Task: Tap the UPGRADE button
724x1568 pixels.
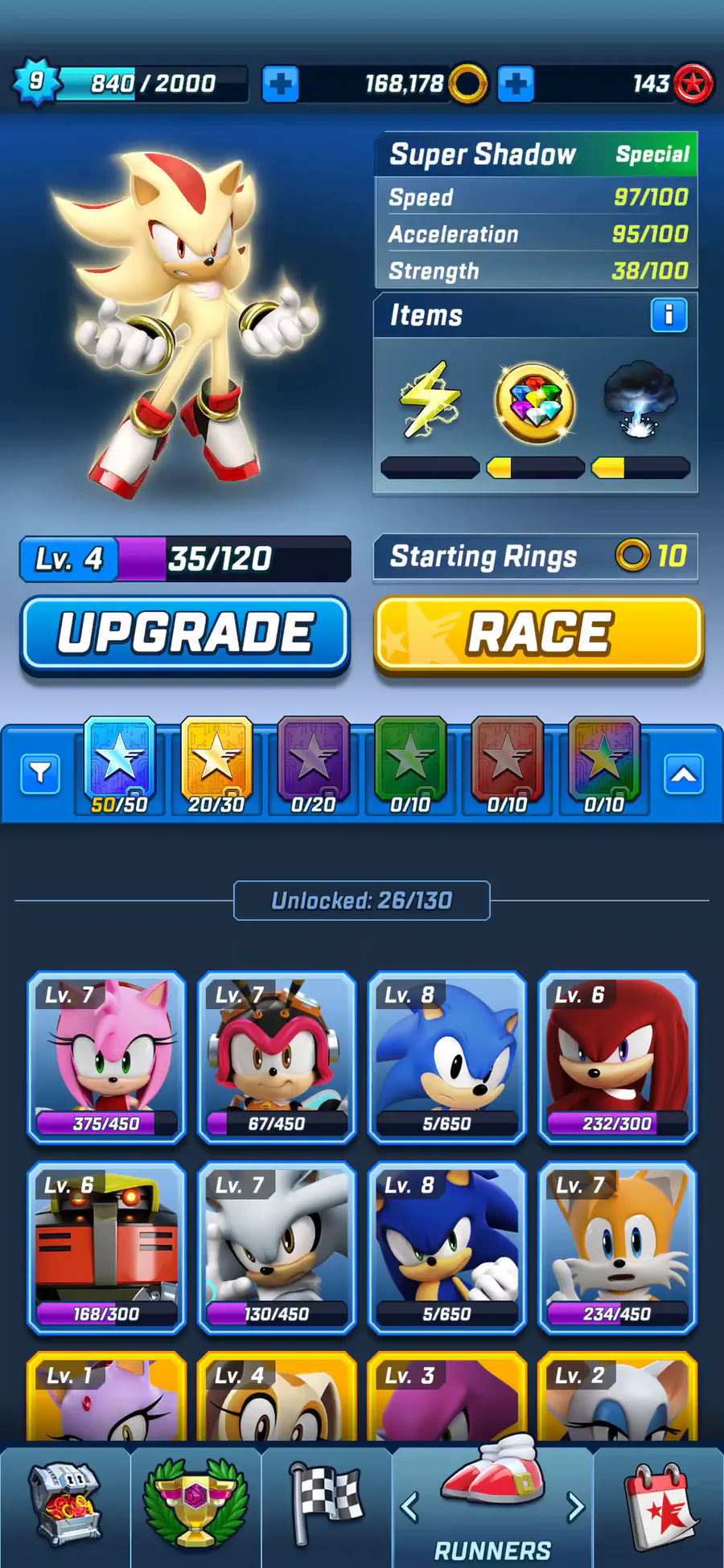Action: click(x=185, y=634)
